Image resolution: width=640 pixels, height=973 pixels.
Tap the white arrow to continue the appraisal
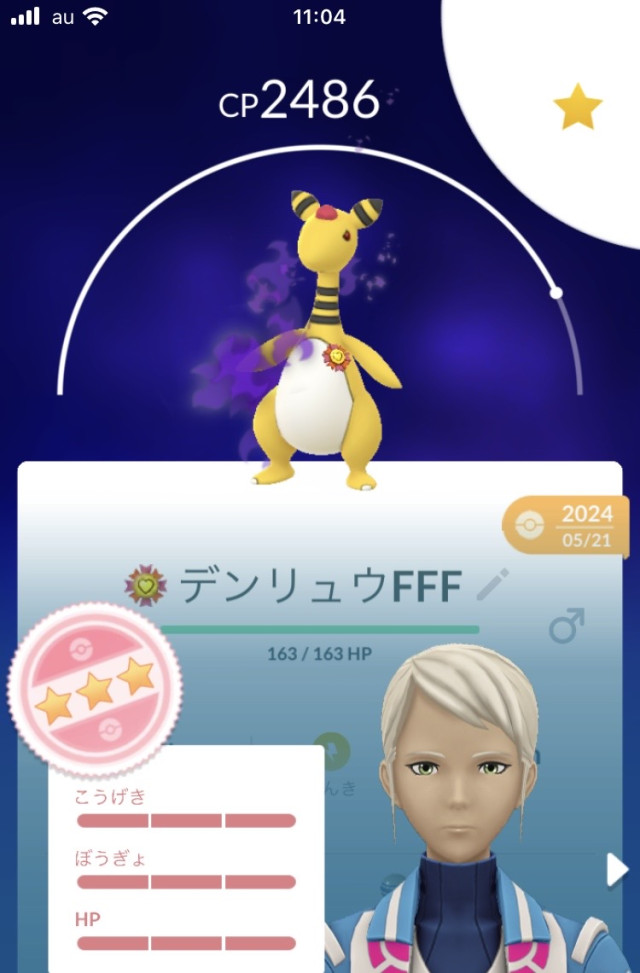[x=616, y=870]
